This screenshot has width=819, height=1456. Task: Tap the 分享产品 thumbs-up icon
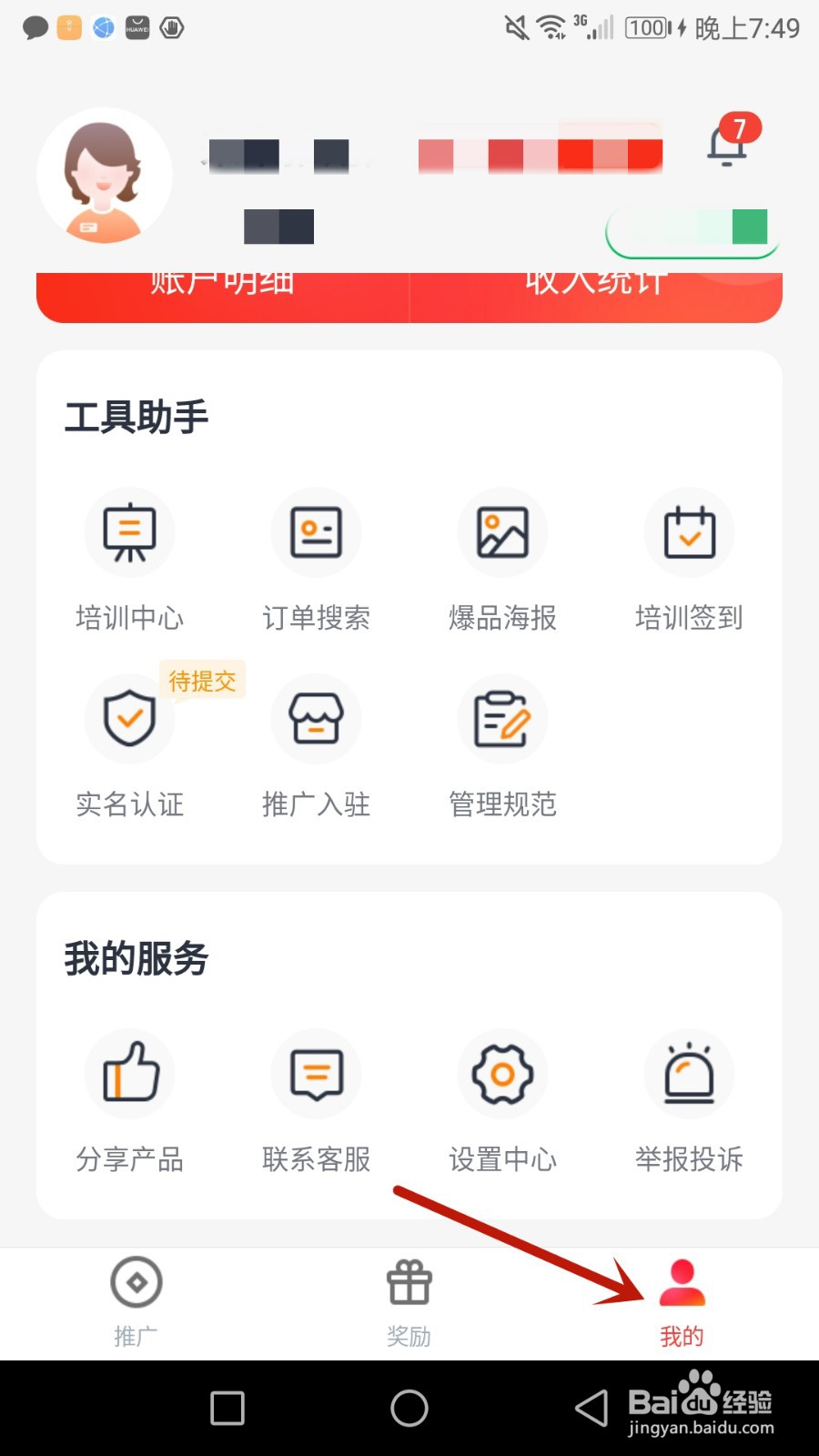click(129, 1074)
